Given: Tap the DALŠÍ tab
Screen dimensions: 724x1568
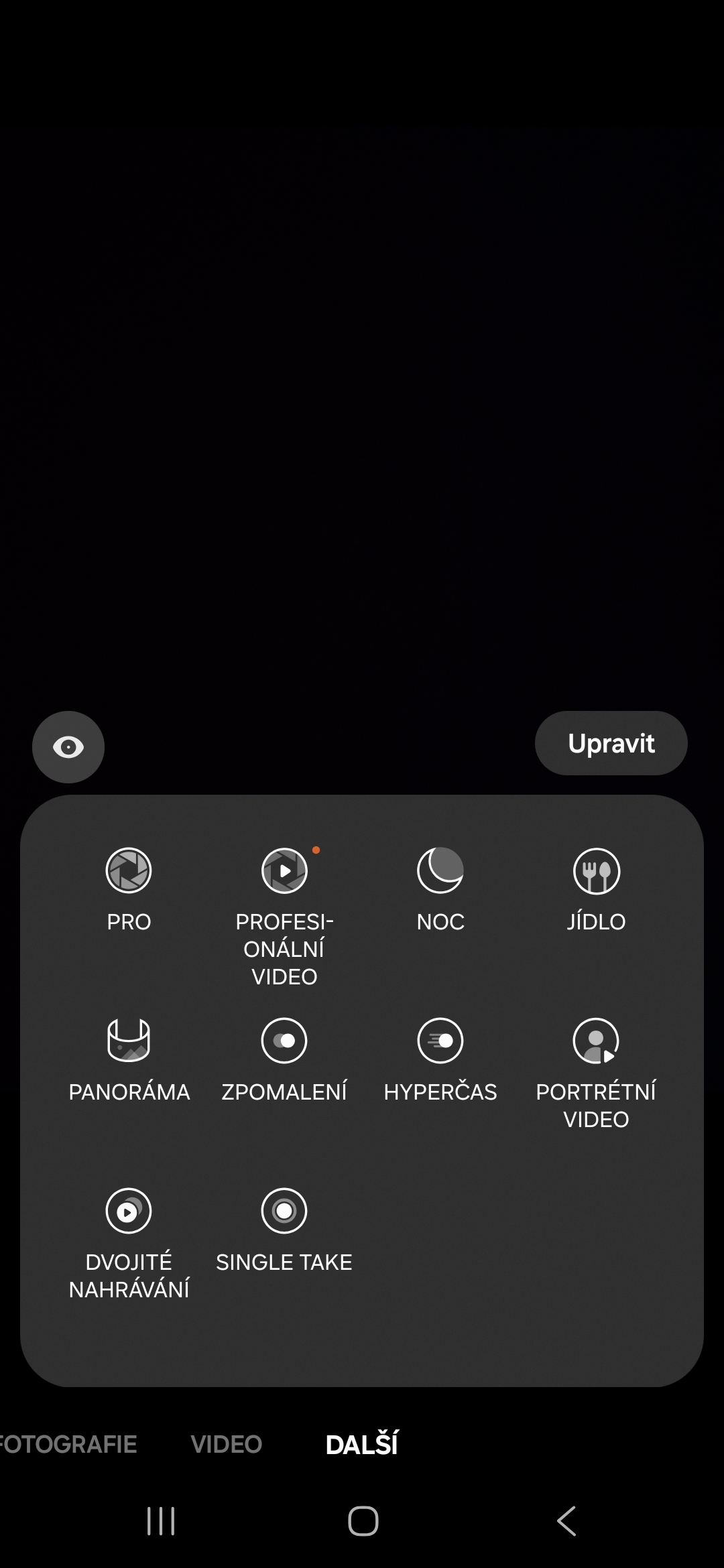Looking at the screenshot, I should tap(362, 1444).
